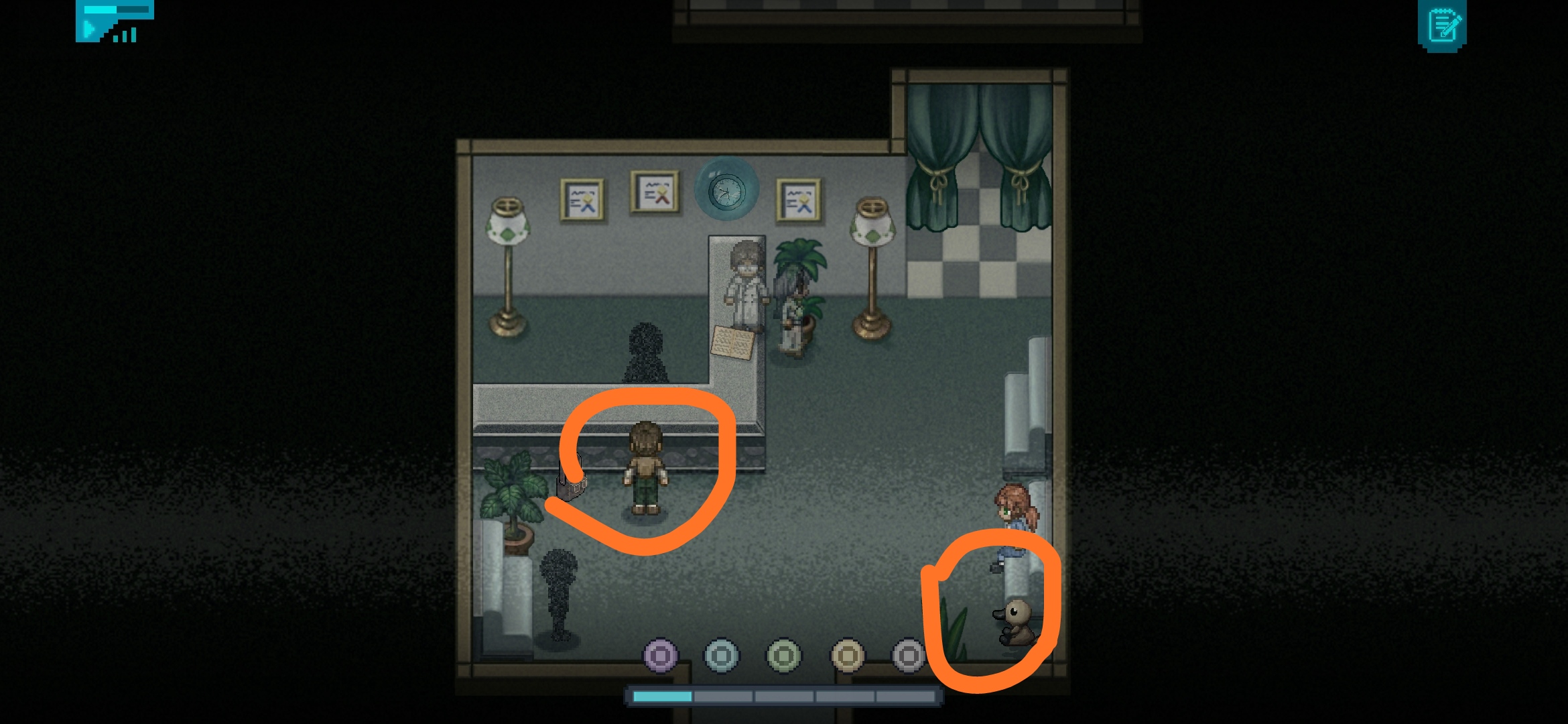
Task: Tap the stuffed platypus toy
Action: 1017,621
